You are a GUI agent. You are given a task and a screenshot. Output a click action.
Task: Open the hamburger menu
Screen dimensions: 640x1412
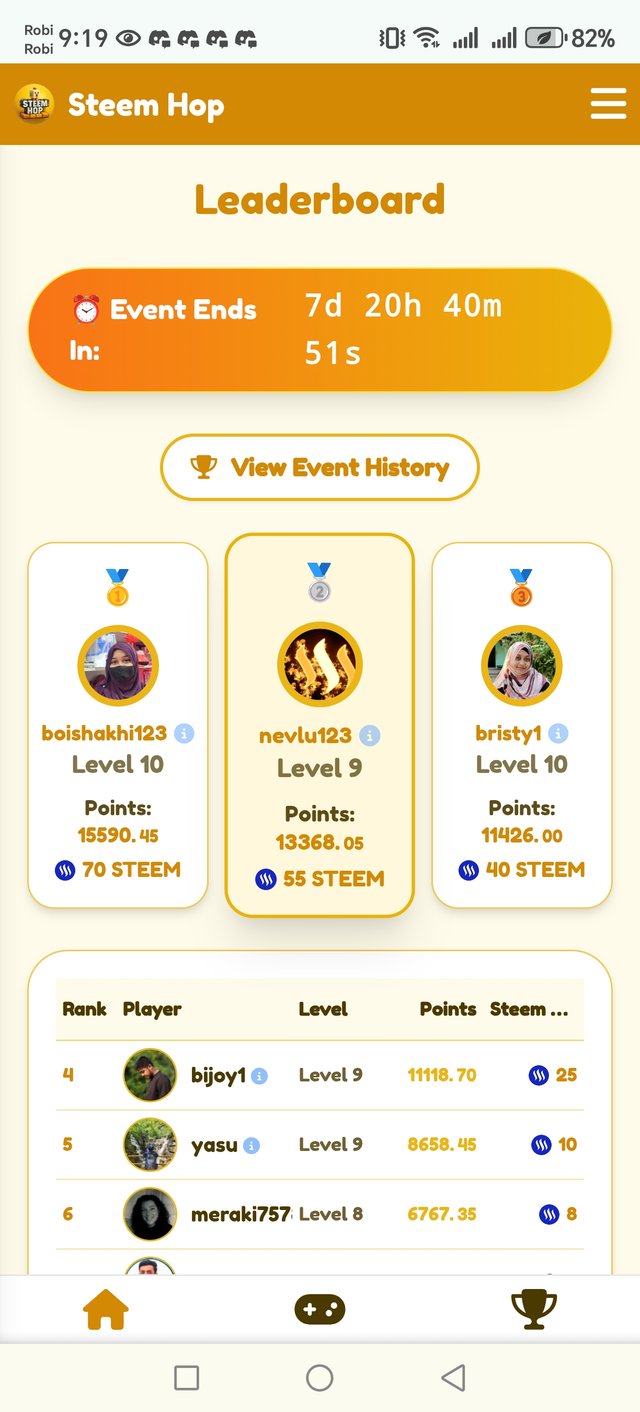click(608, 104)
